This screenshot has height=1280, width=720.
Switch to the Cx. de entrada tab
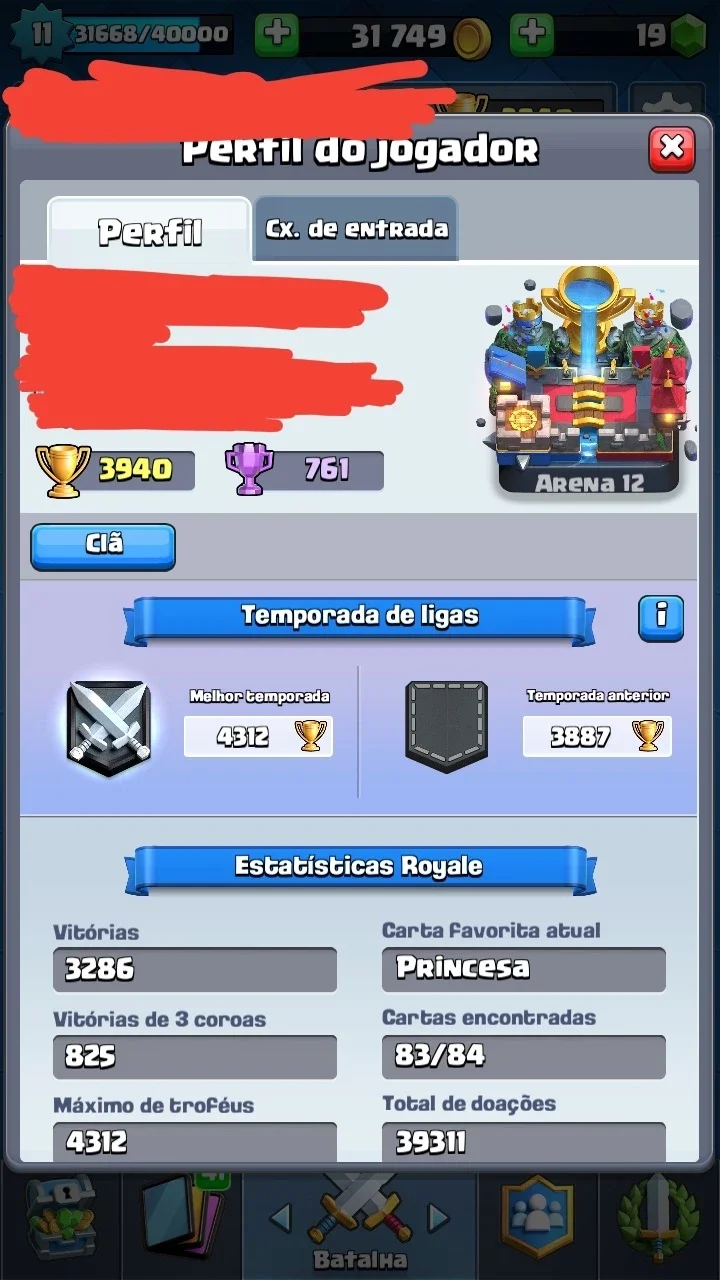coord(356,228)
